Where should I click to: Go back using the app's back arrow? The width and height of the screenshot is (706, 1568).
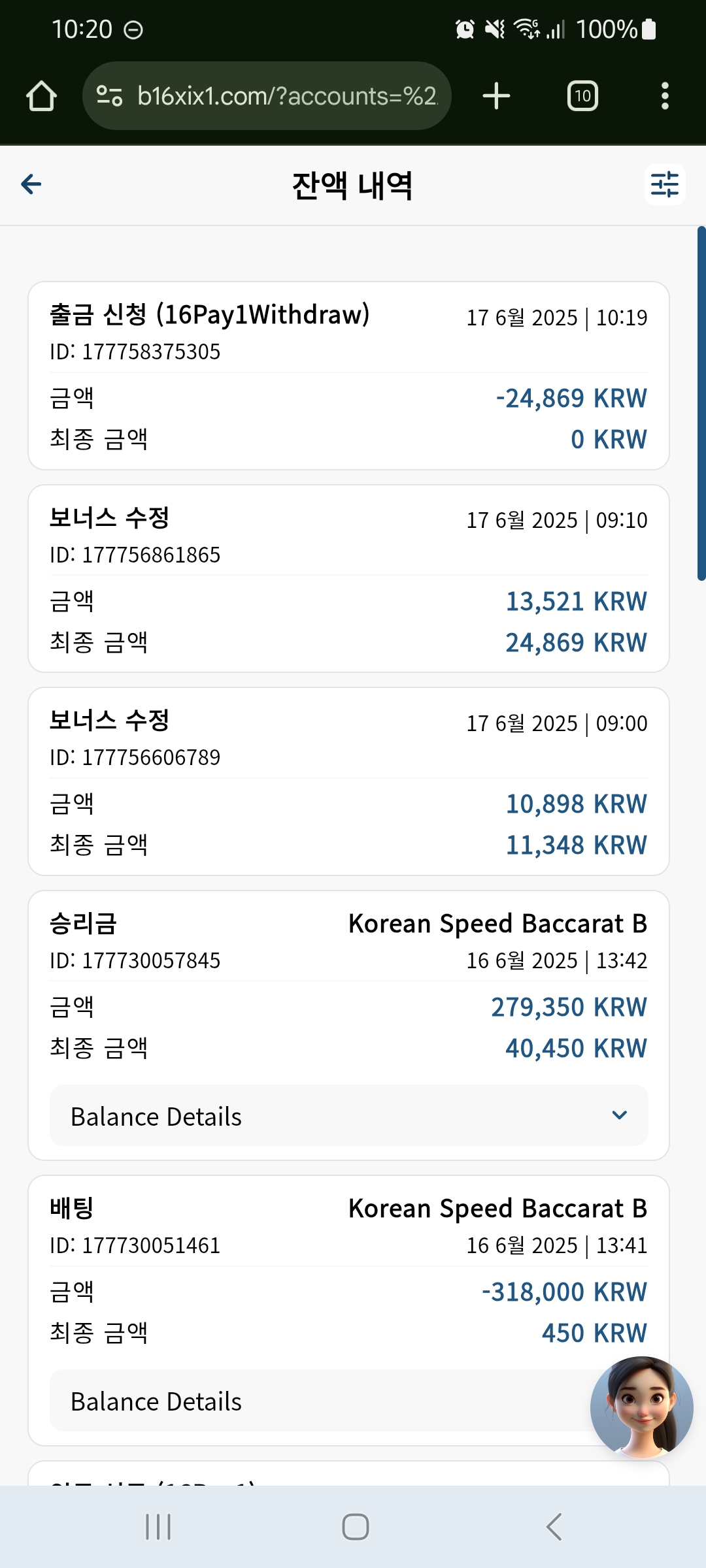point(31,185)
